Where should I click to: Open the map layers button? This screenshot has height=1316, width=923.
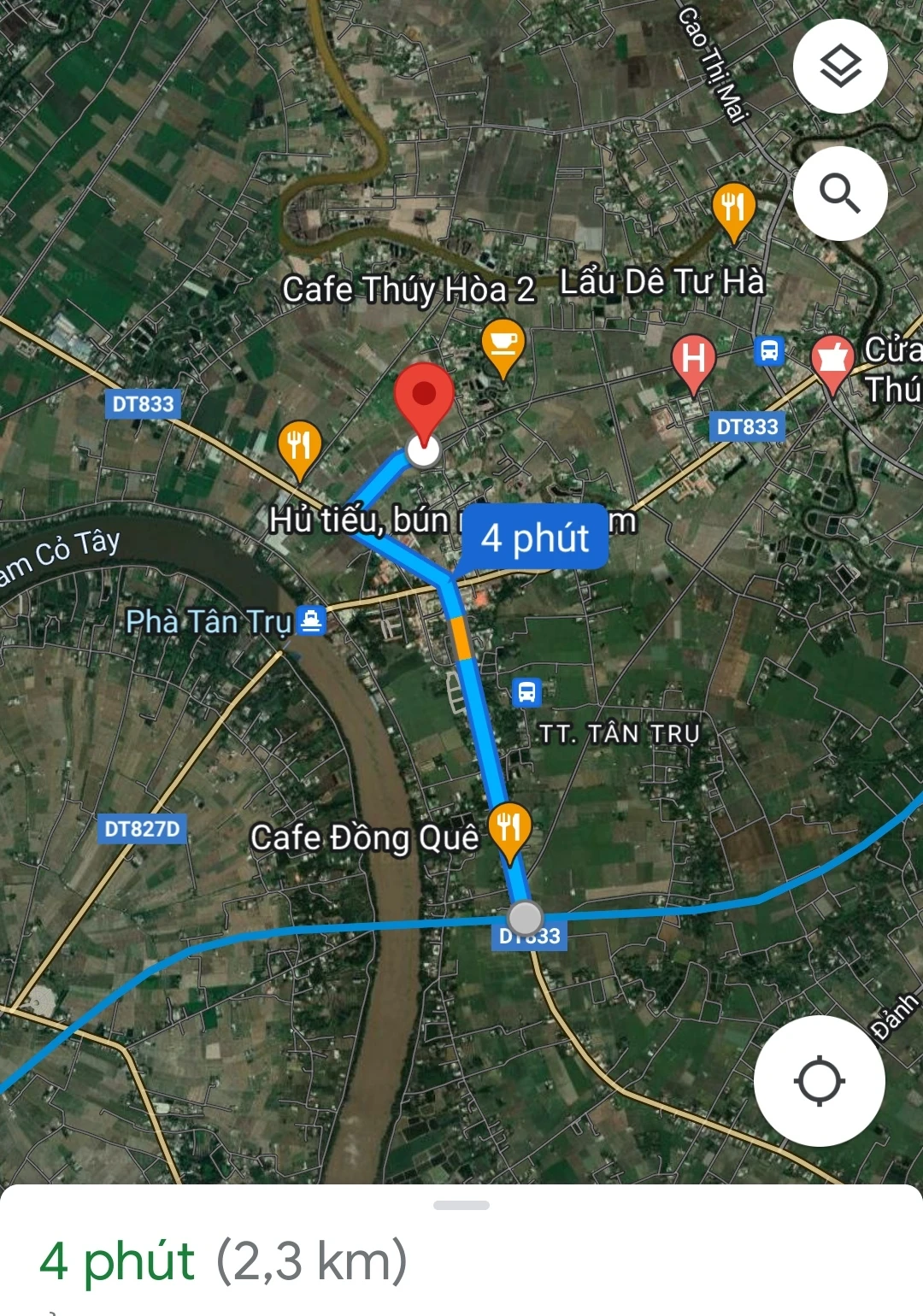coord(840,67)
